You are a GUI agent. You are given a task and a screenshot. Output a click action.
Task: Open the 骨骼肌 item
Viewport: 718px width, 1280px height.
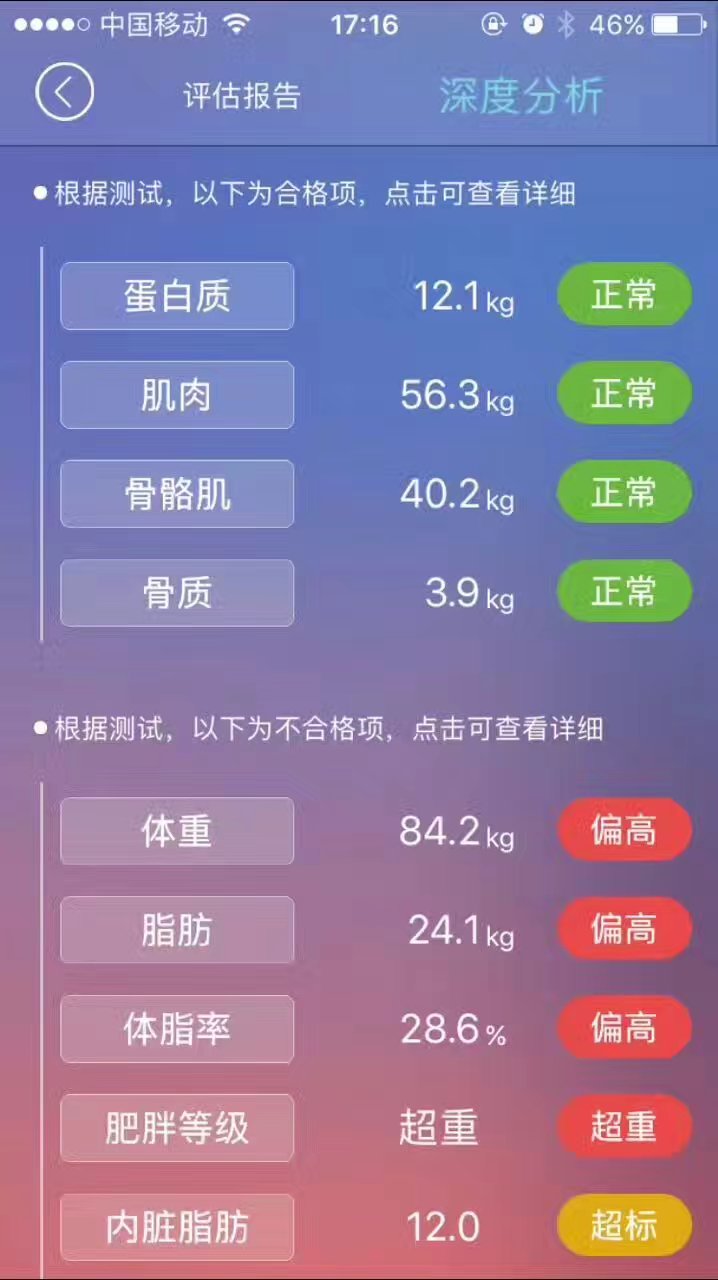tap(177, 494)
